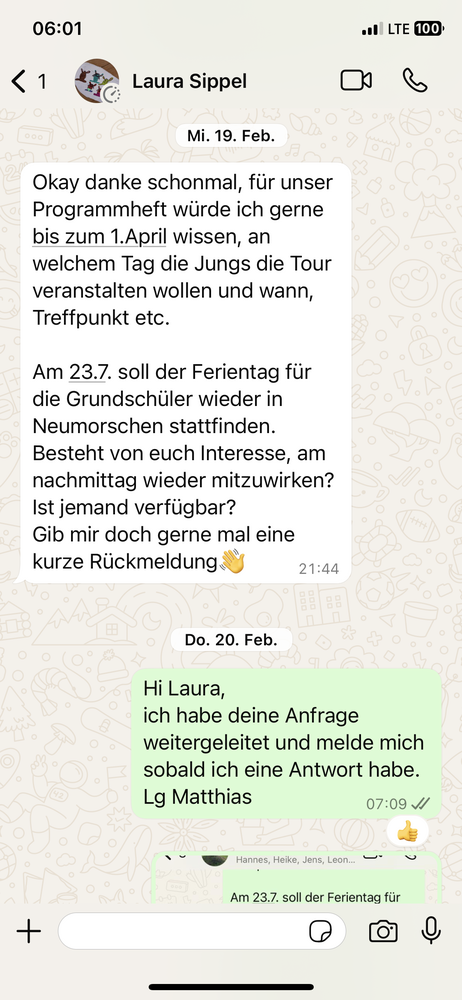
Task: Open the camera to send a photo
Action: coord(383,932)
